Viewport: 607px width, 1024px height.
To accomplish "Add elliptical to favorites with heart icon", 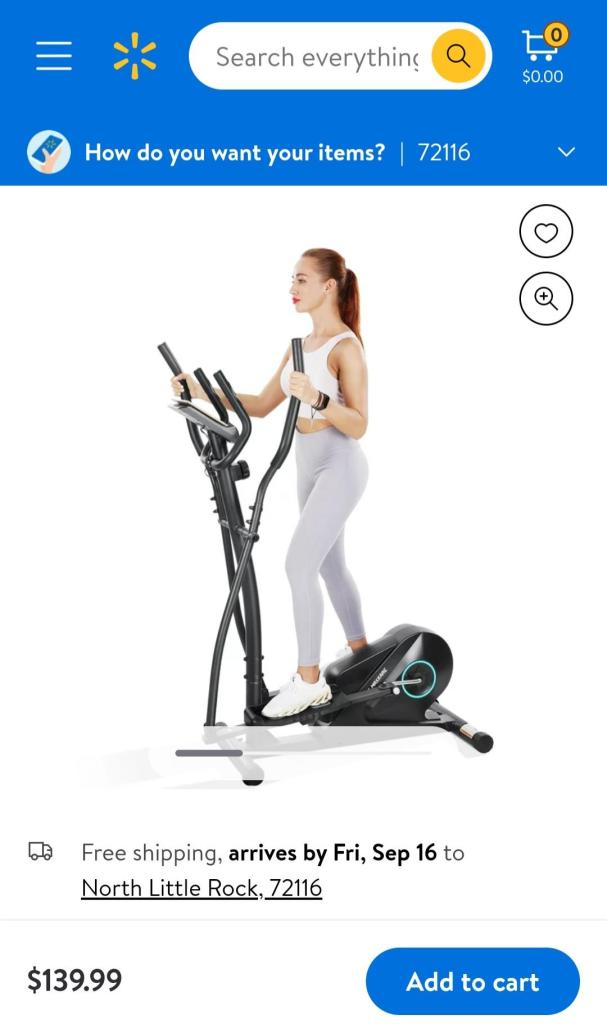I will coord(546,233).
